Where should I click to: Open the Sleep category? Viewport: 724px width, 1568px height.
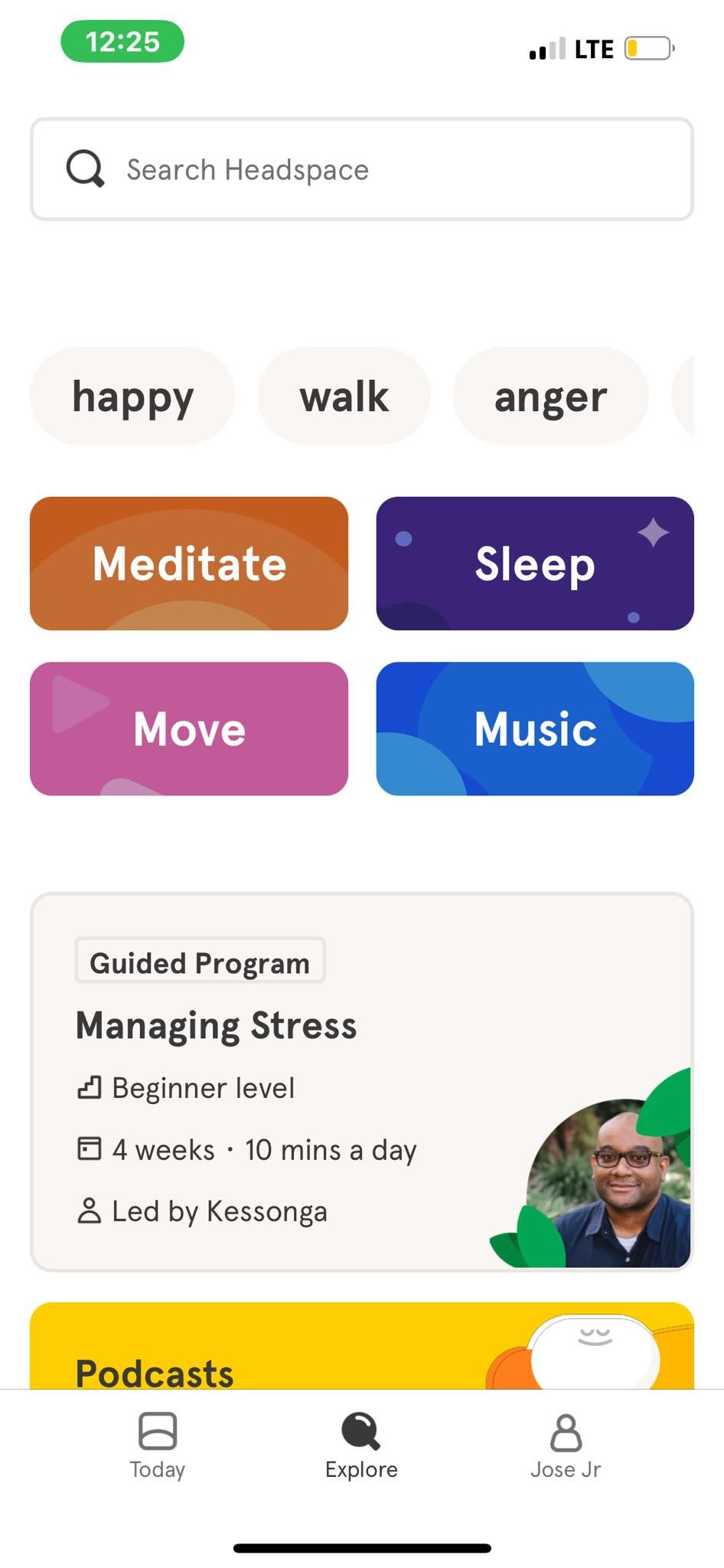pos(534,563)
